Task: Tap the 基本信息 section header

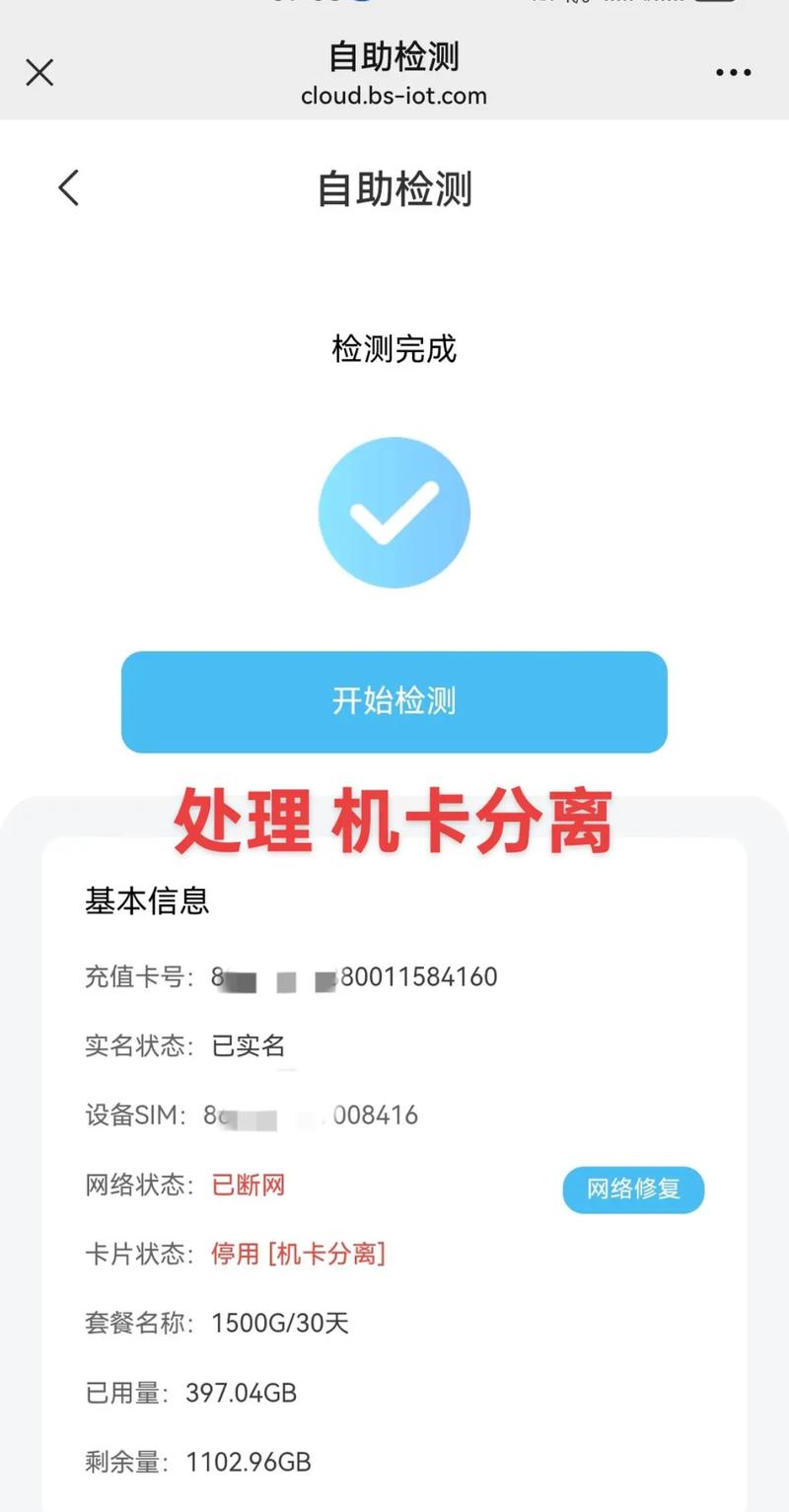Action: [147, 900]
